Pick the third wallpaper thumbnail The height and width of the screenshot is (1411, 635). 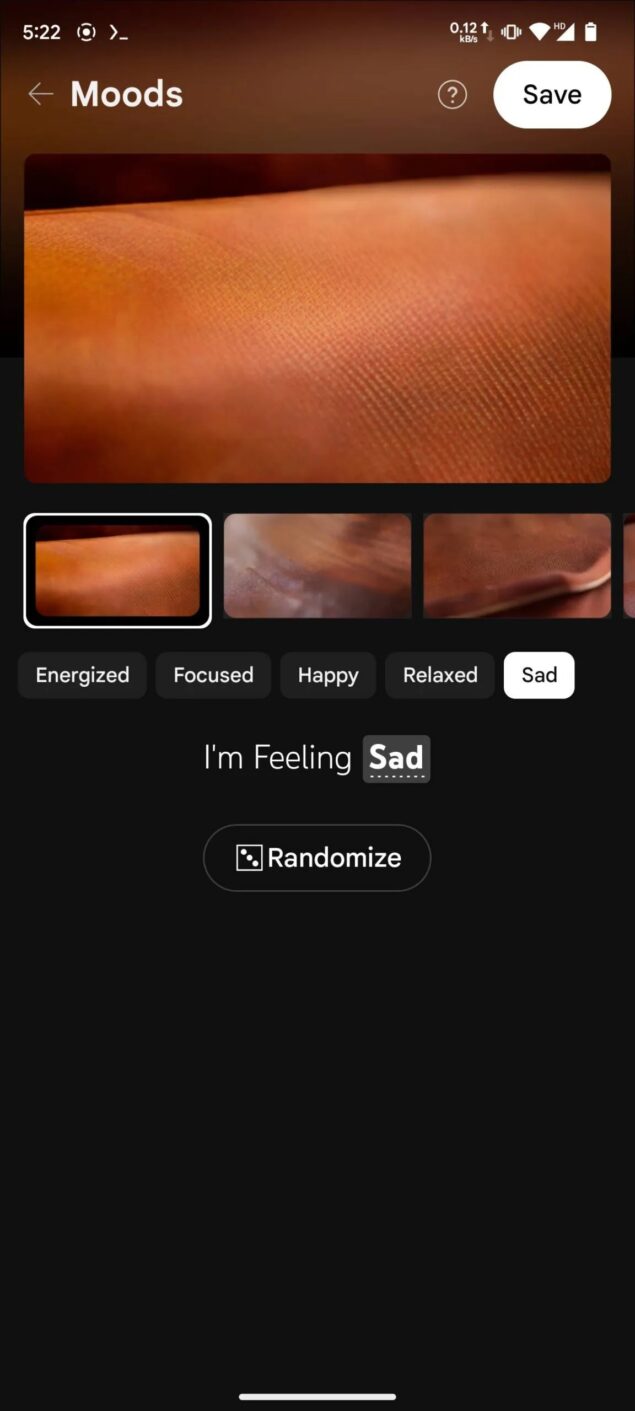coord(517,566)
